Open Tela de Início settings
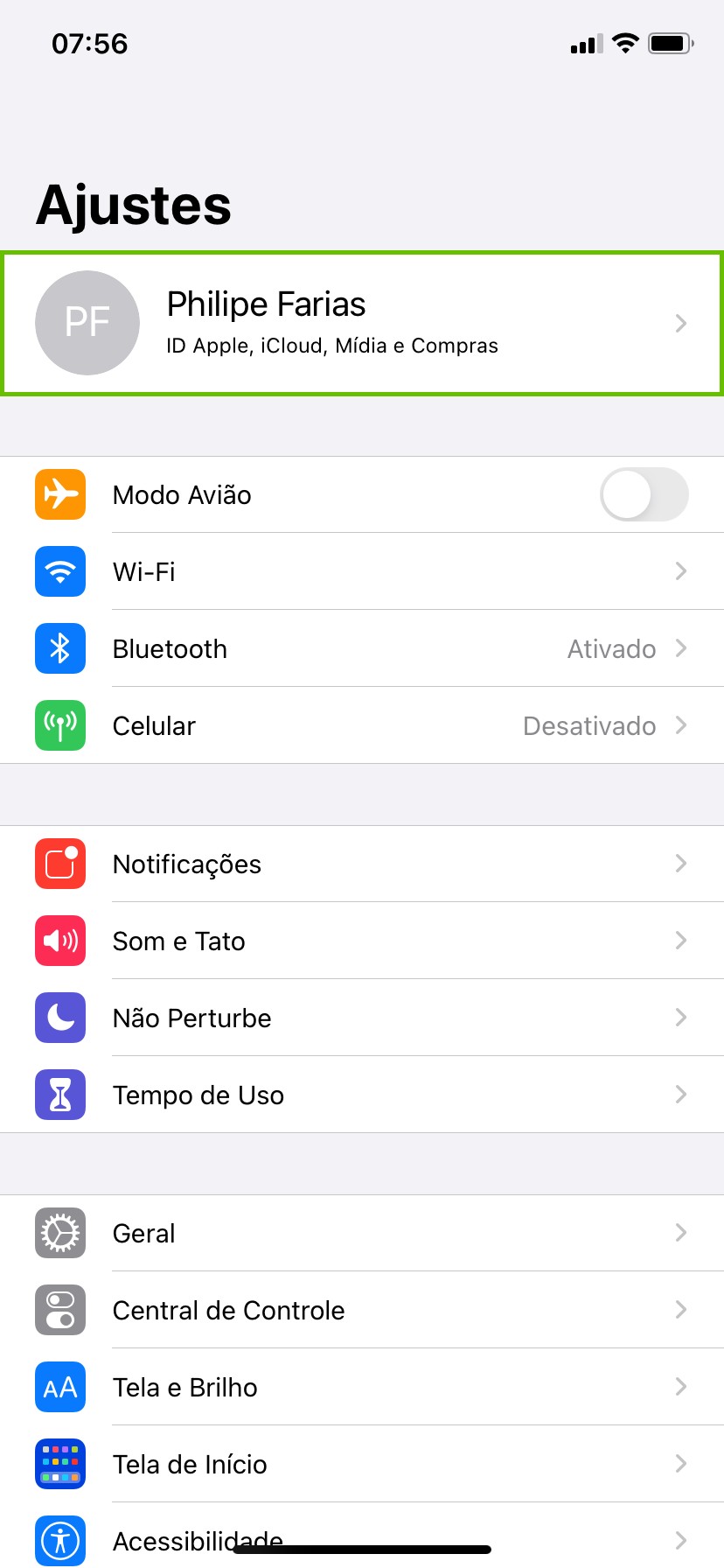This screenshot has width=724, height=1568. (362, 1464)
